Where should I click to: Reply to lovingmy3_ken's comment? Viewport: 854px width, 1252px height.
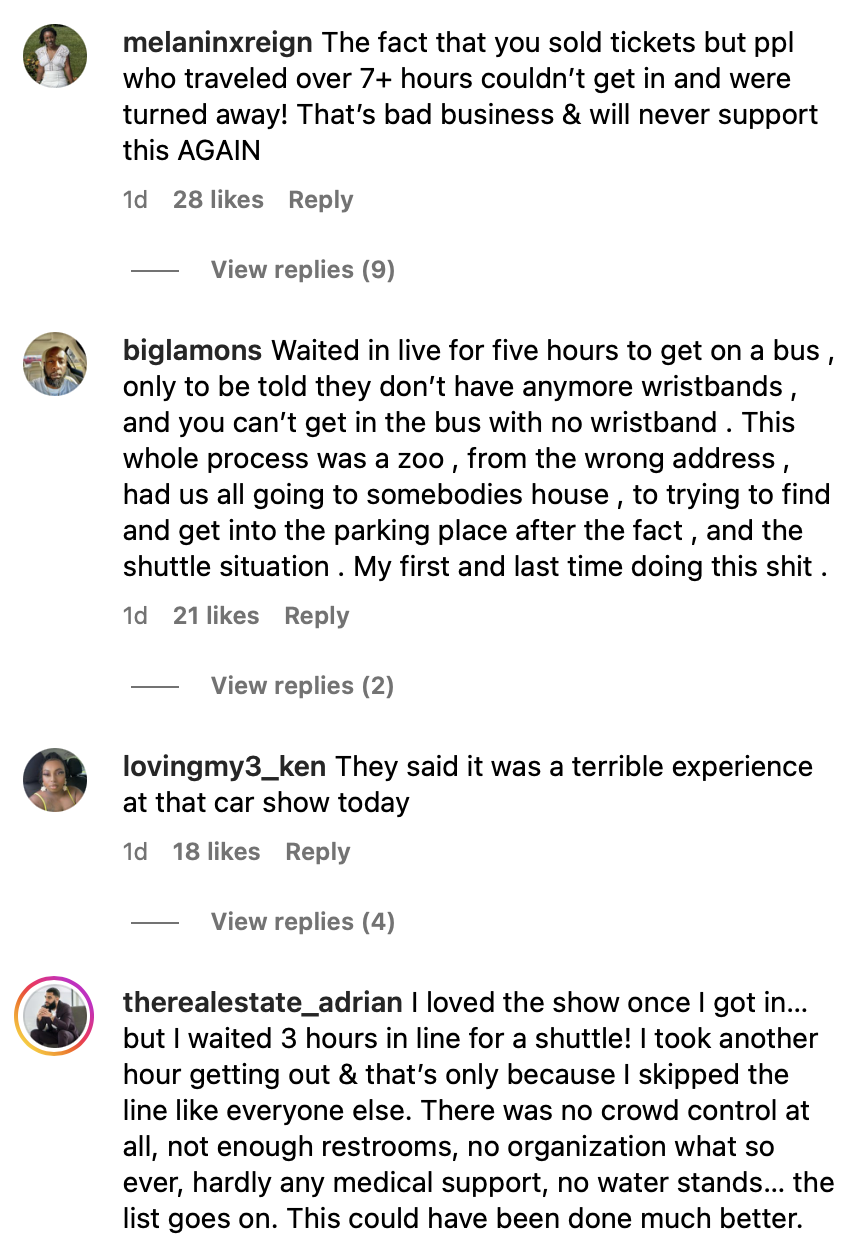317,852
